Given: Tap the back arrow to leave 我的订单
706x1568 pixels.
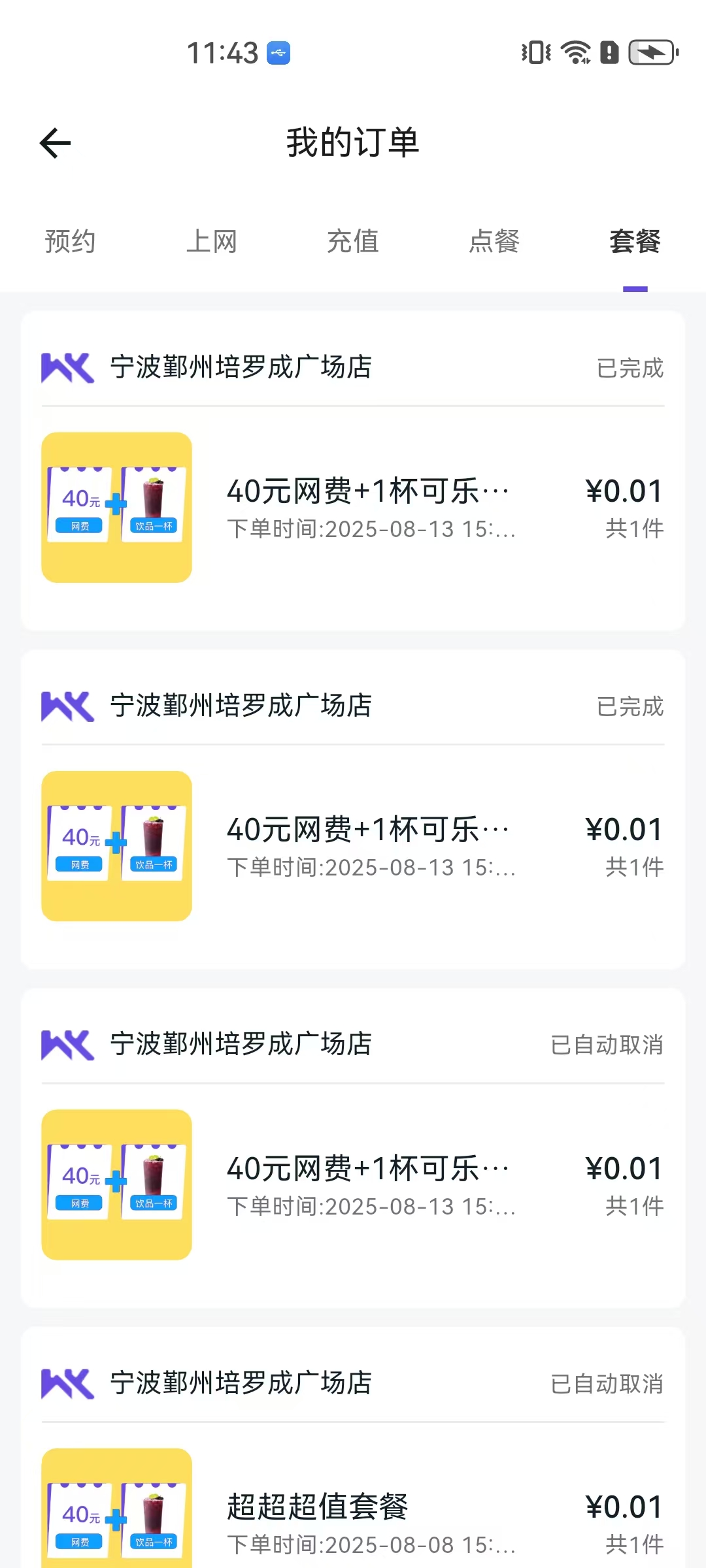Looking at the screenshot, I should (55, 142).
